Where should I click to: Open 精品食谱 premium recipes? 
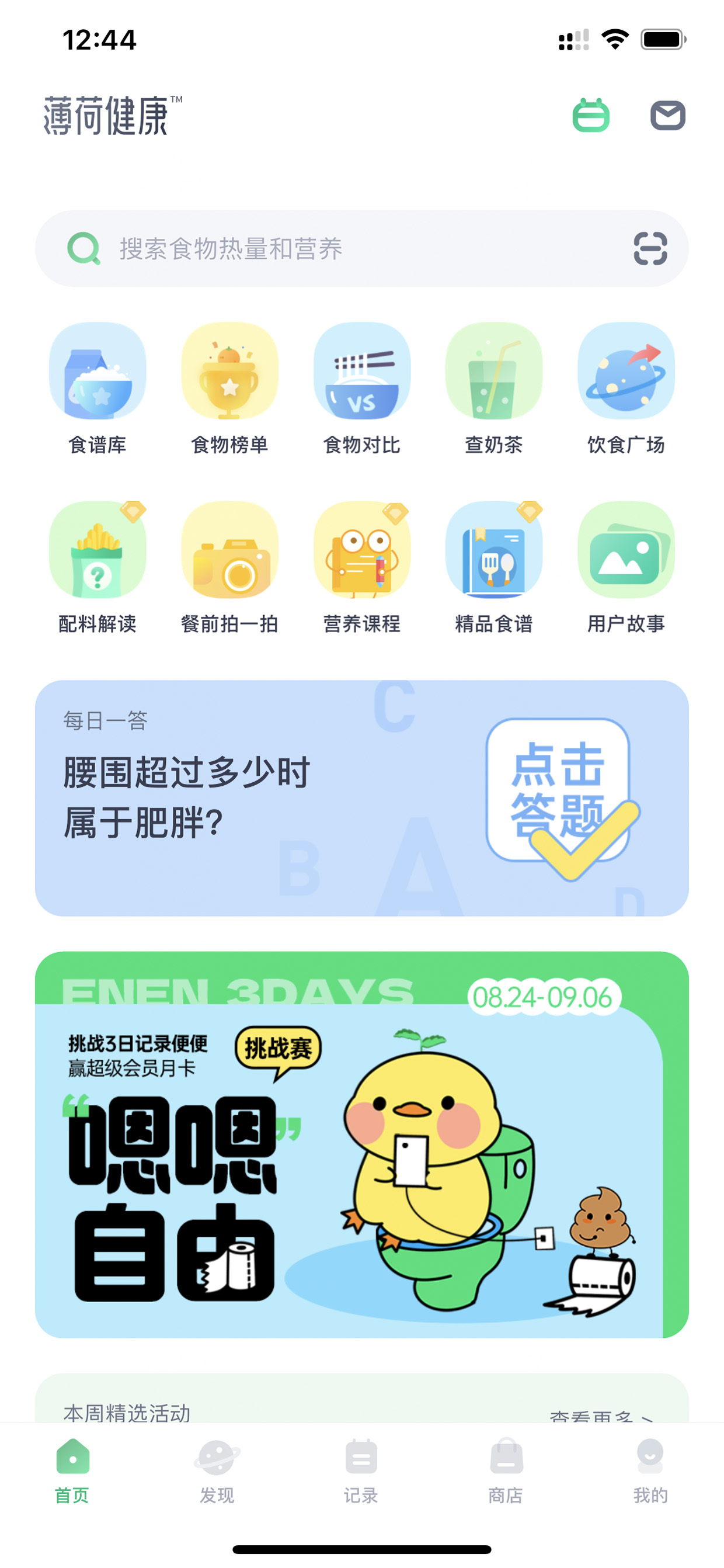tap(494, 567)
